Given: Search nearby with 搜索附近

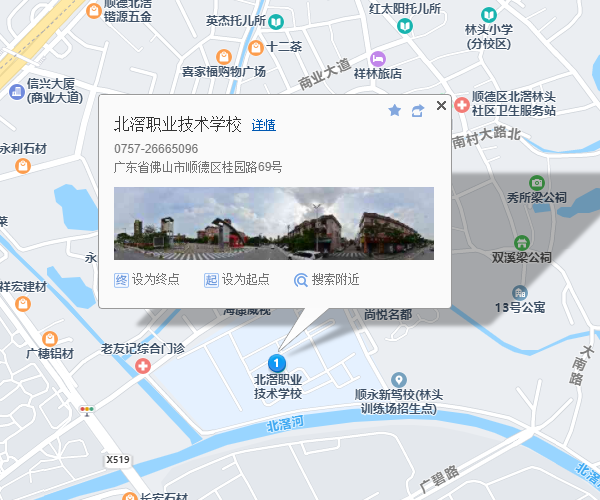Looking at the screenshot, I should 326,280.
